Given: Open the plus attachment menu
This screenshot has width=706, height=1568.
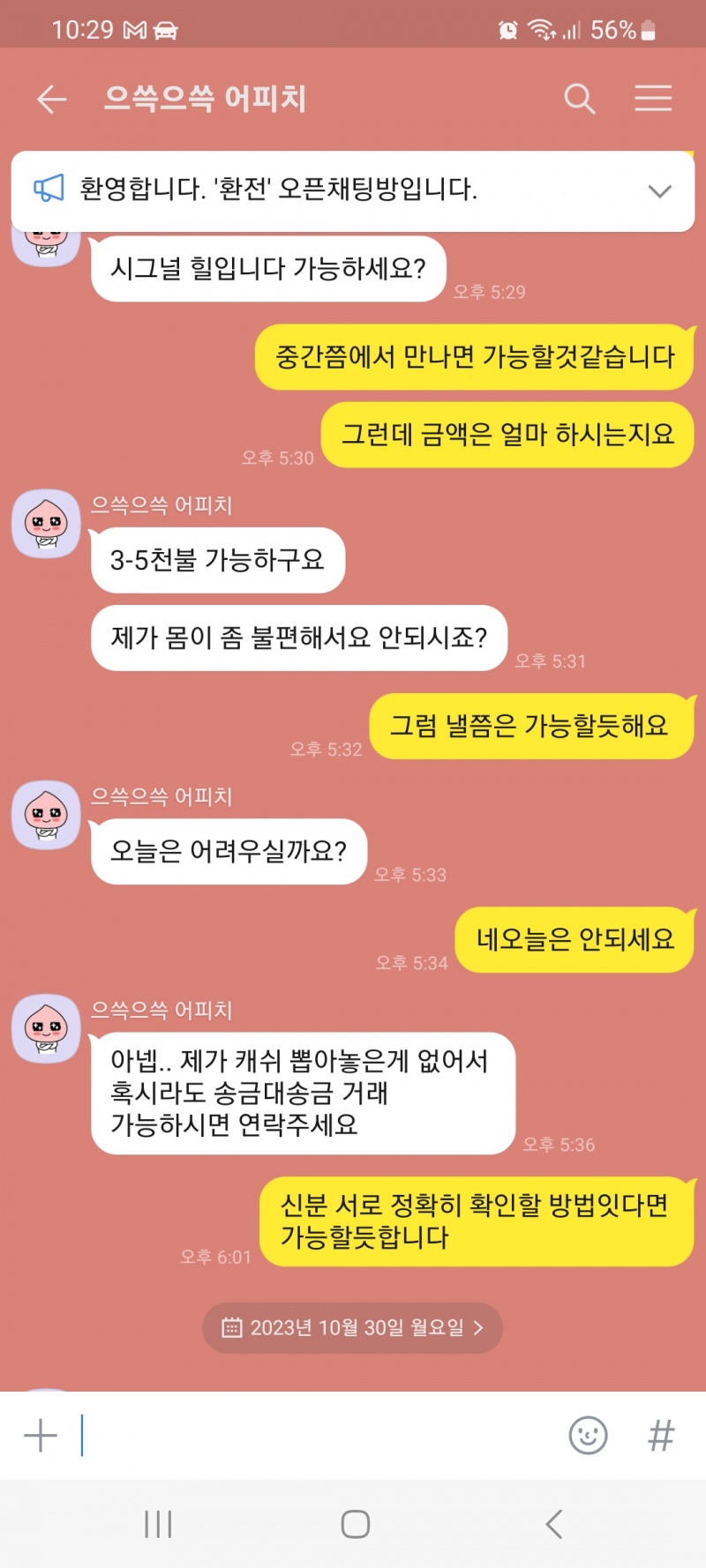Looking at the screenshot, I should click(41, 1436).
